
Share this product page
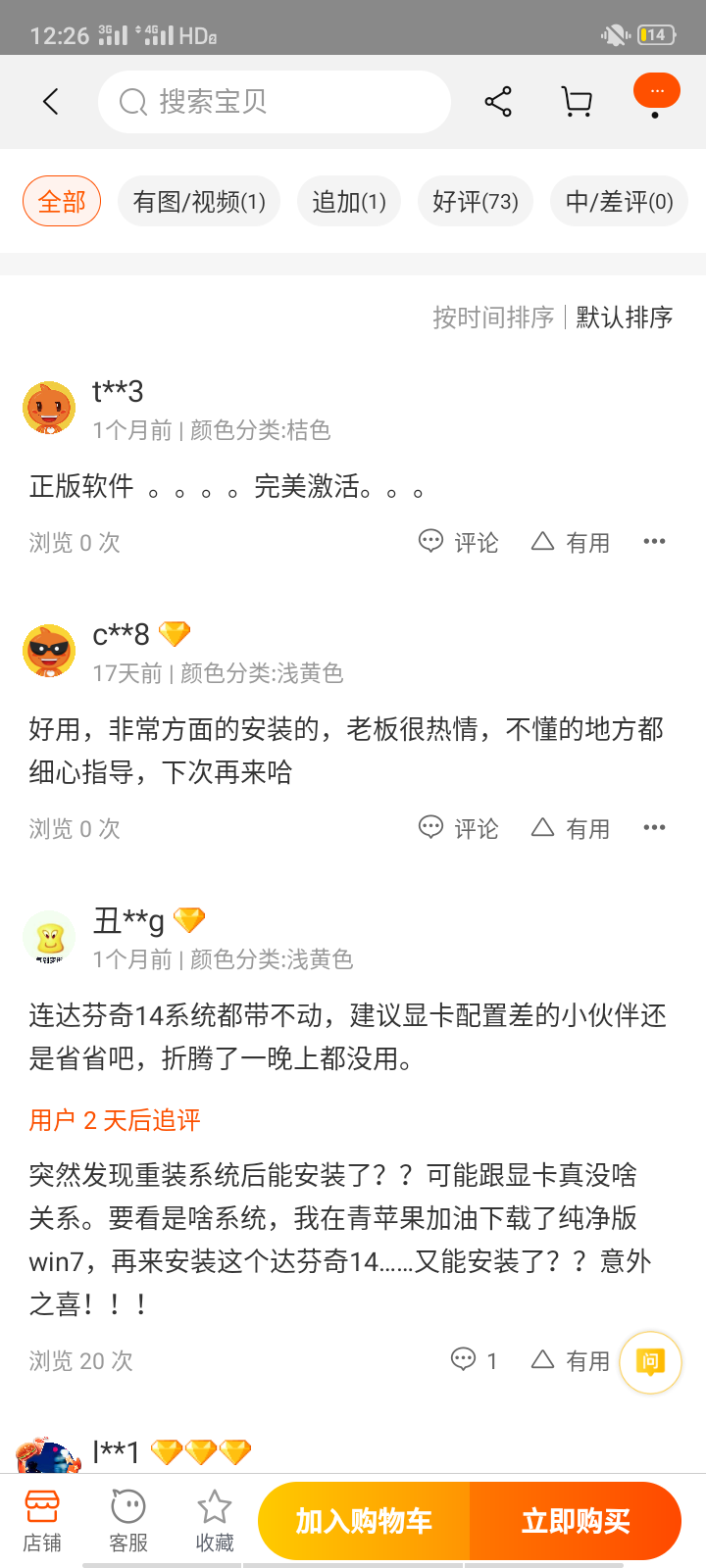[x=498, y=102]
